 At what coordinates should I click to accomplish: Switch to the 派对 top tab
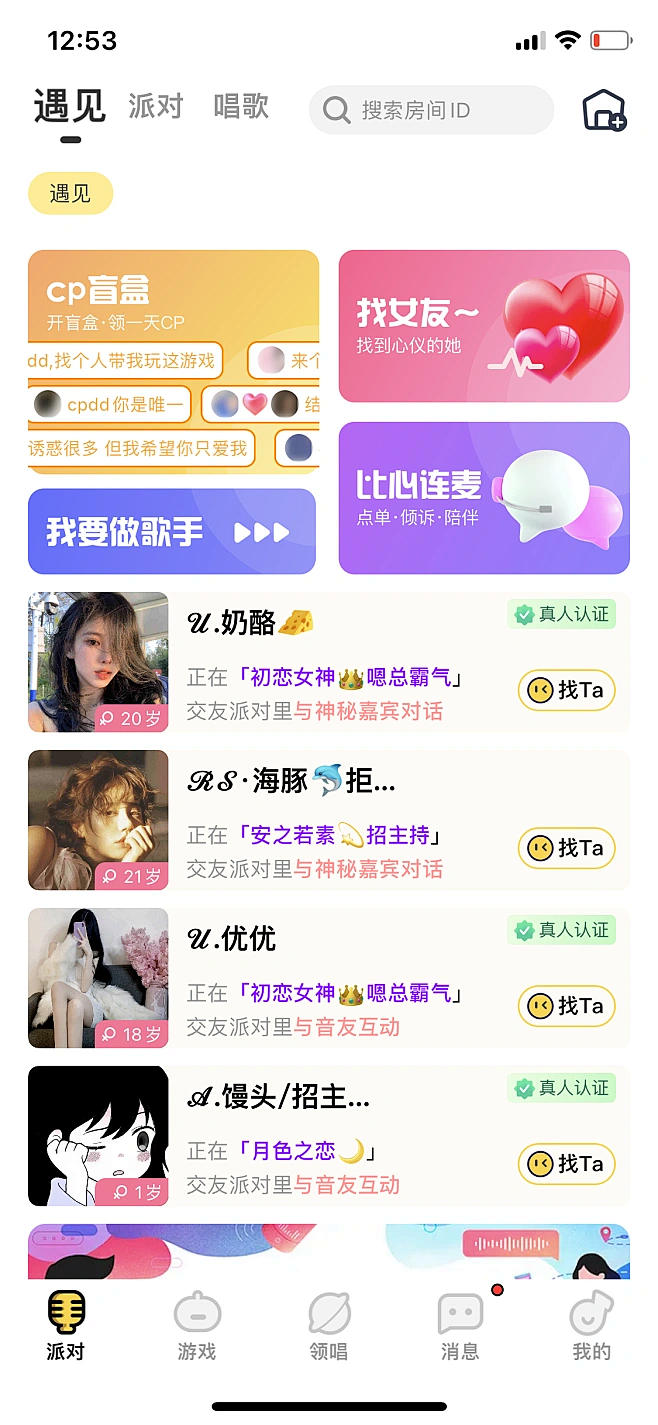pyautogui.click(x=156, y=107)
